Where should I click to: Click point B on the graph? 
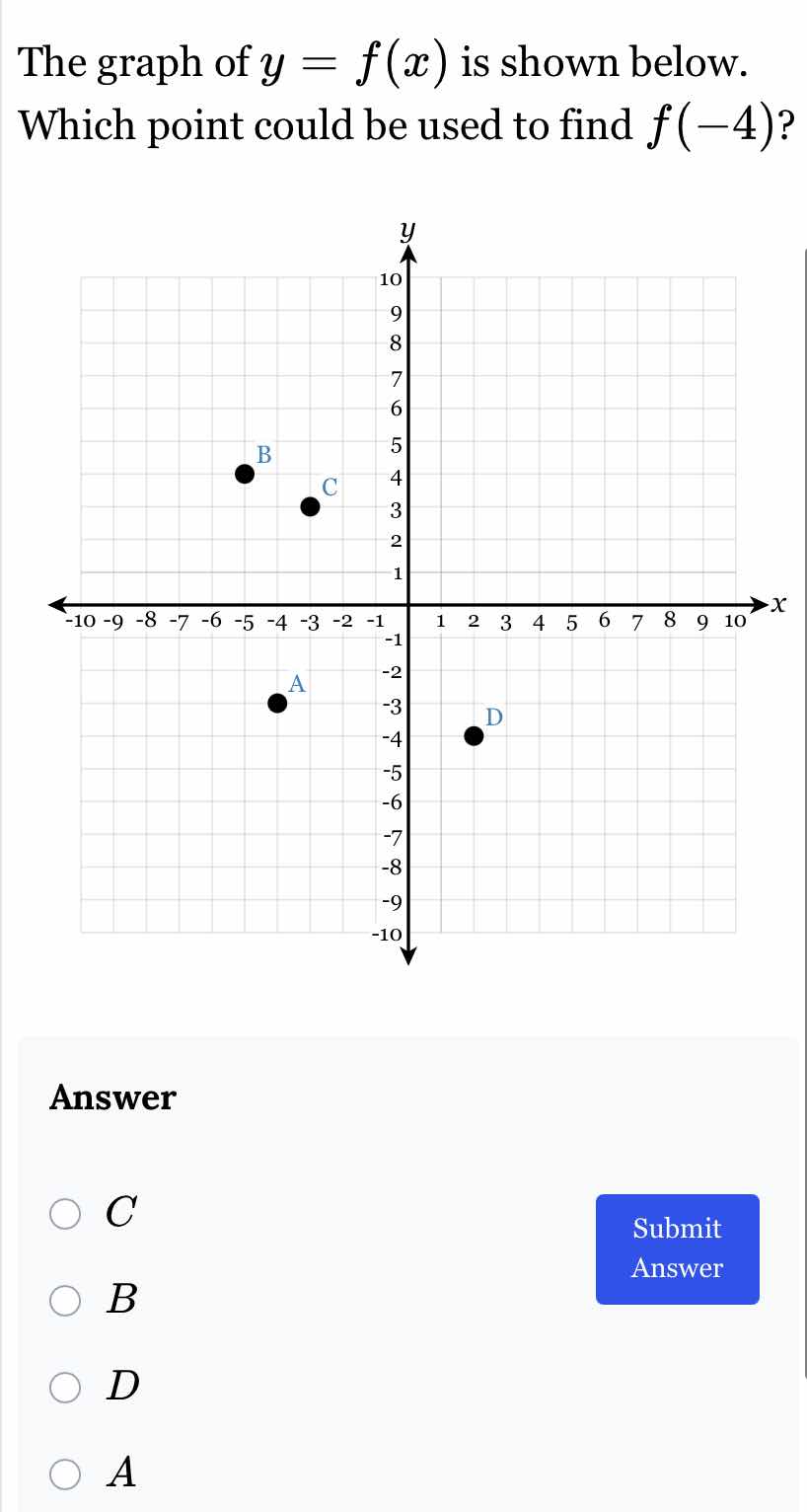coord(245,474)
